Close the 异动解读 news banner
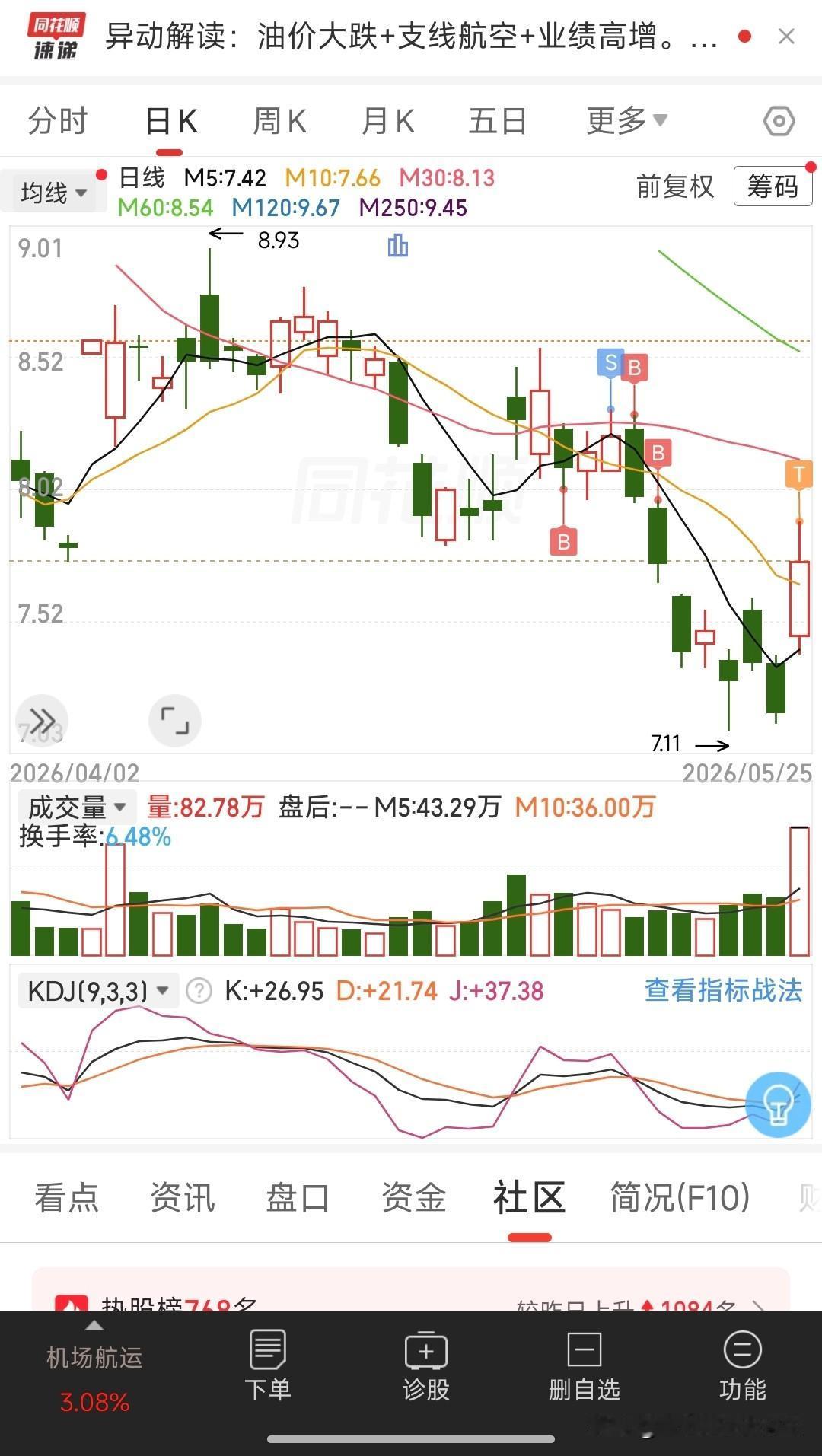The width and height of the screenshot is (822, 1456). click(x=786, y=37)
